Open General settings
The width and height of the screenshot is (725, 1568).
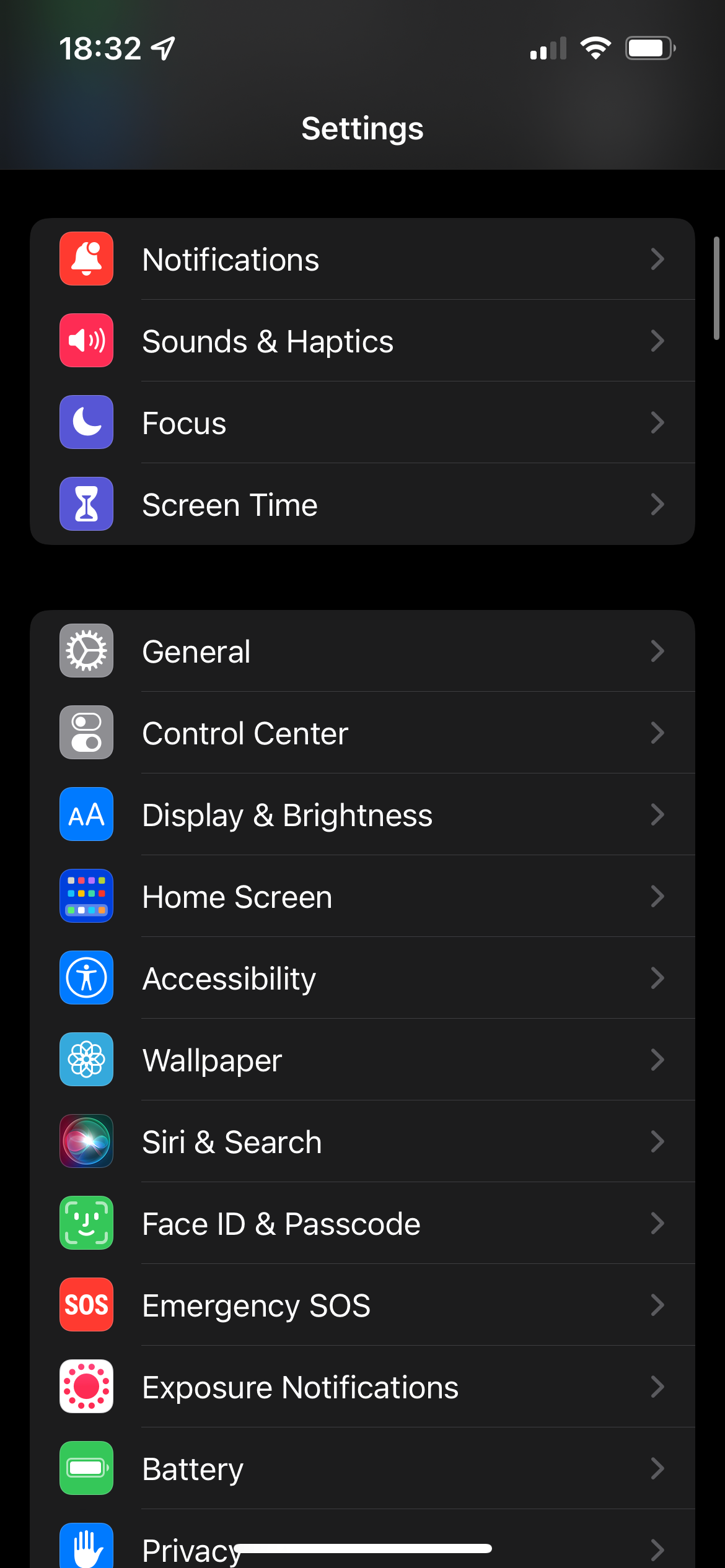pos(362,651)
